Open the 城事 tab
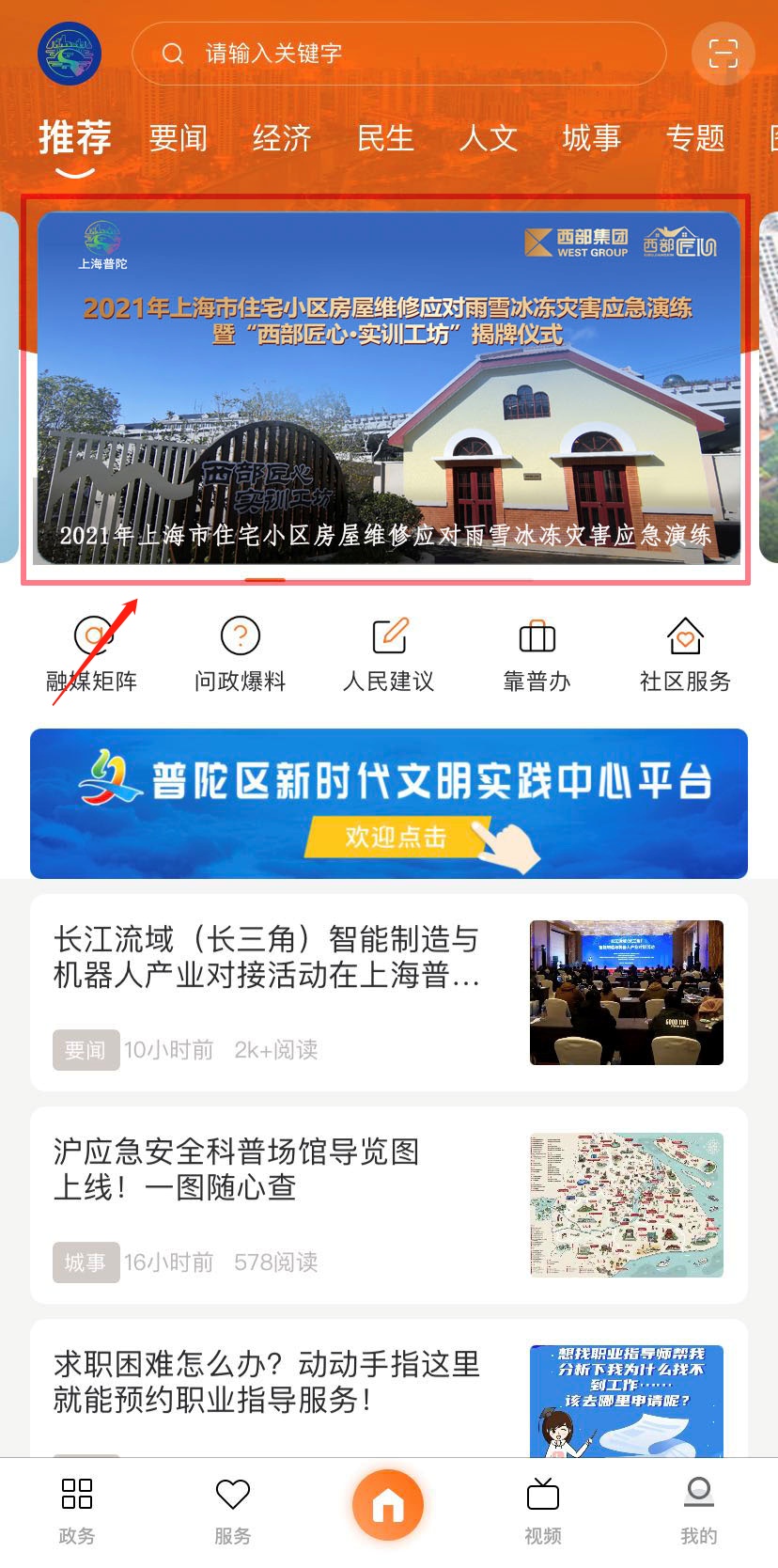 tap(592, 138)
